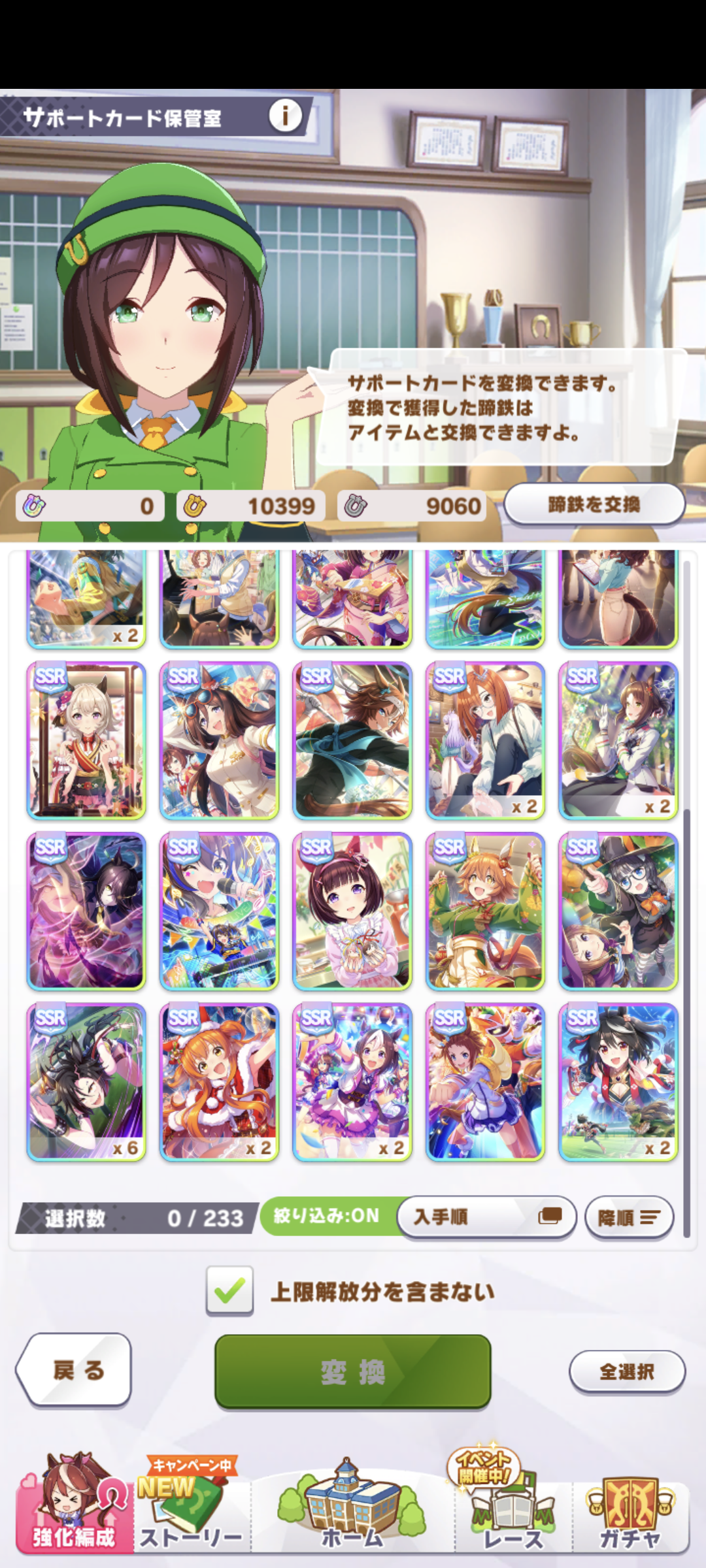Toggle the 降順 sort order
706x1568 pixels.
(629, 1217)
